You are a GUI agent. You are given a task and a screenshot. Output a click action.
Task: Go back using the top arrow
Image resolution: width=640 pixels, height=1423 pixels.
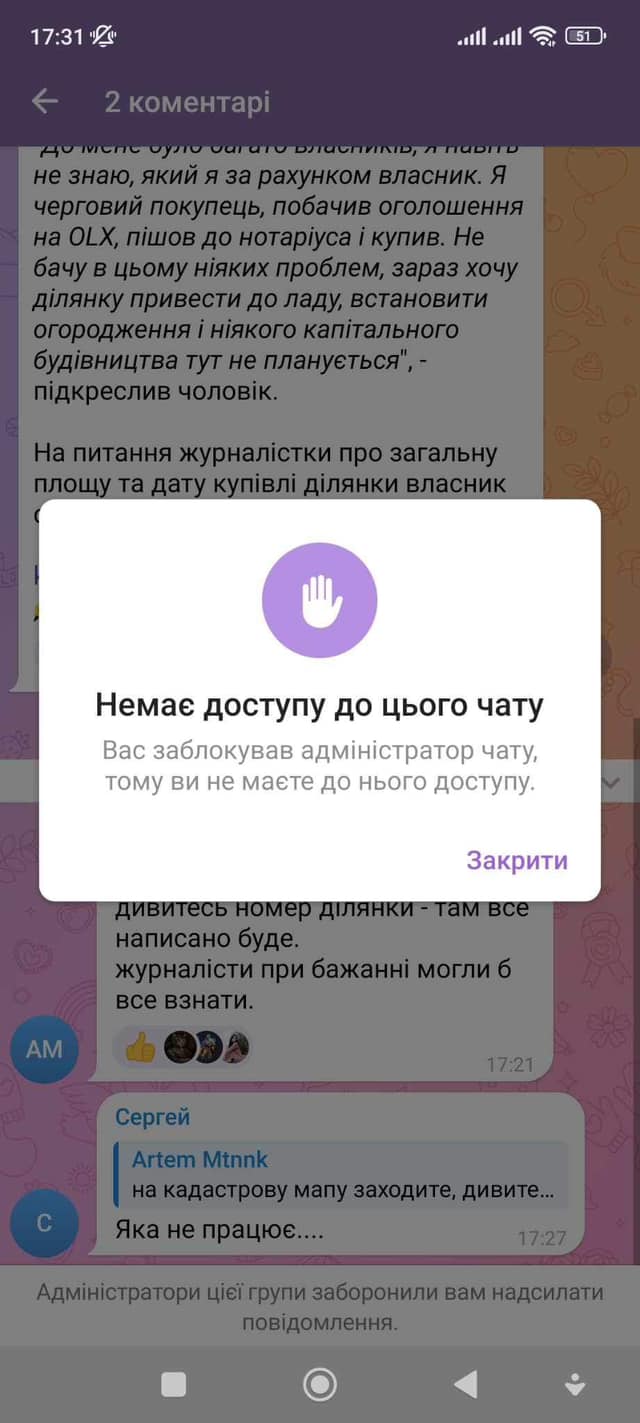click(x=45, y=101)
